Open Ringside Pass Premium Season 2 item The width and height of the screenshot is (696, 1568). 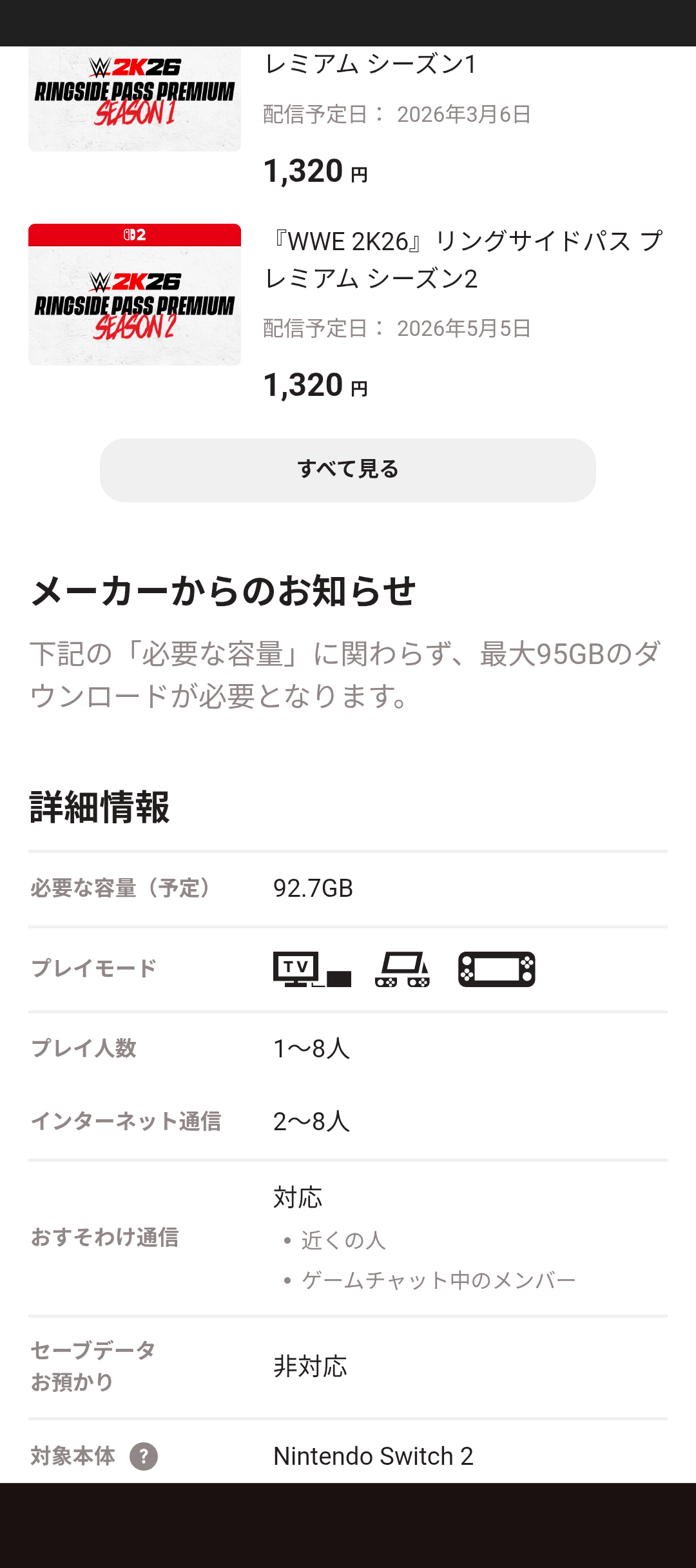[x=135, y=295]
